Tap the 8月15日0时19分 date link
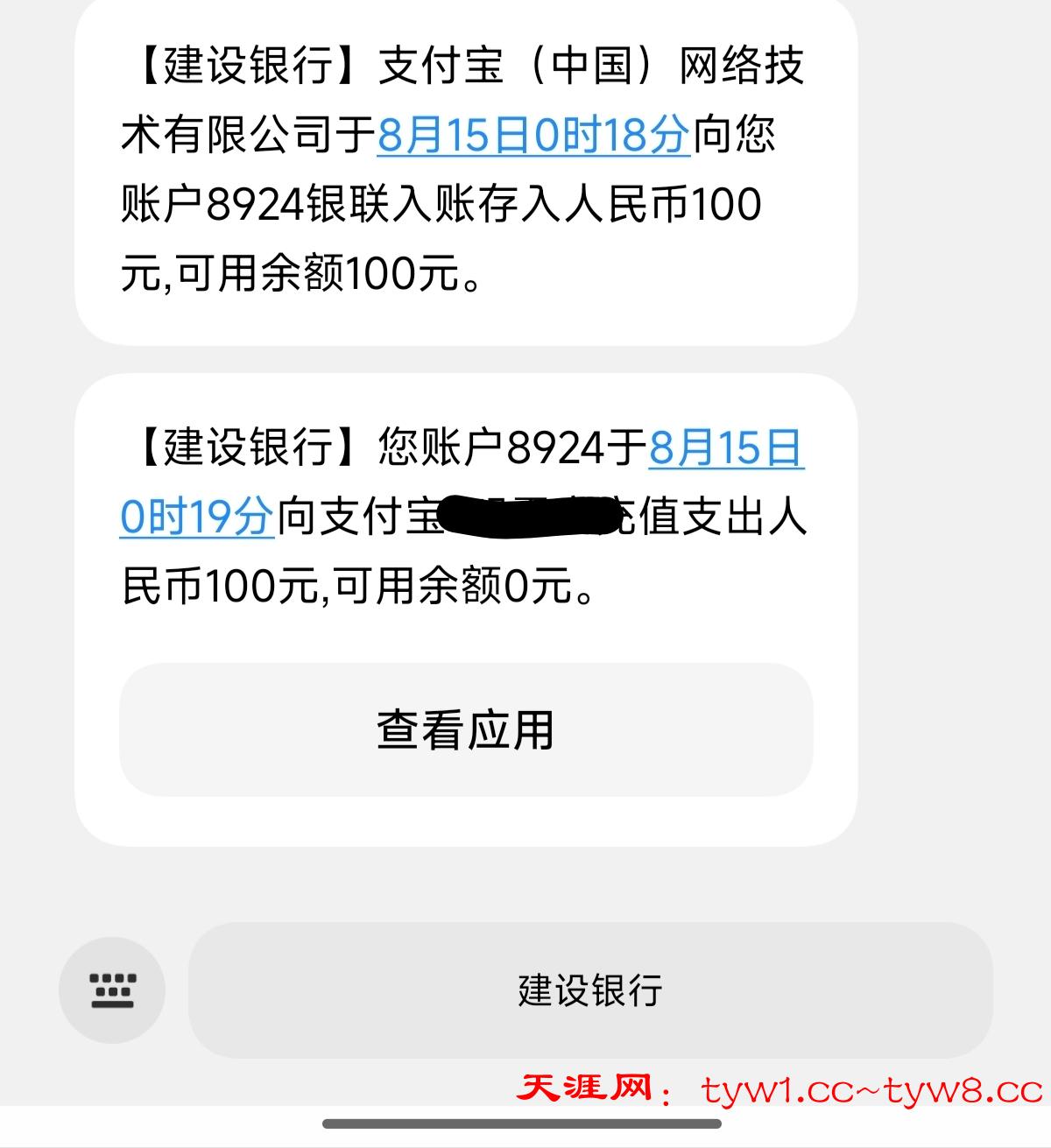 click(725, 448)
